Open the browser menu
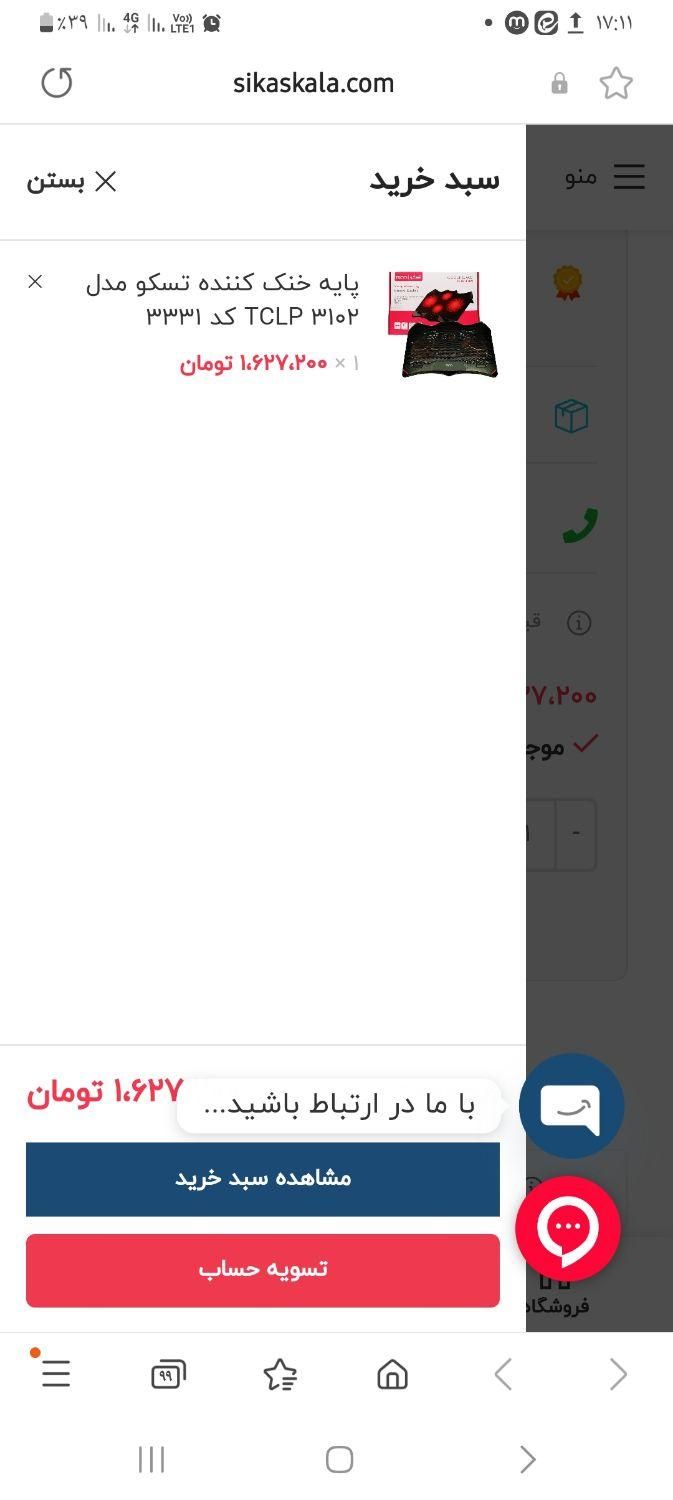The width and height of the screenshot is (673, 1500). pyautogui.click(x=56, y=1375)
